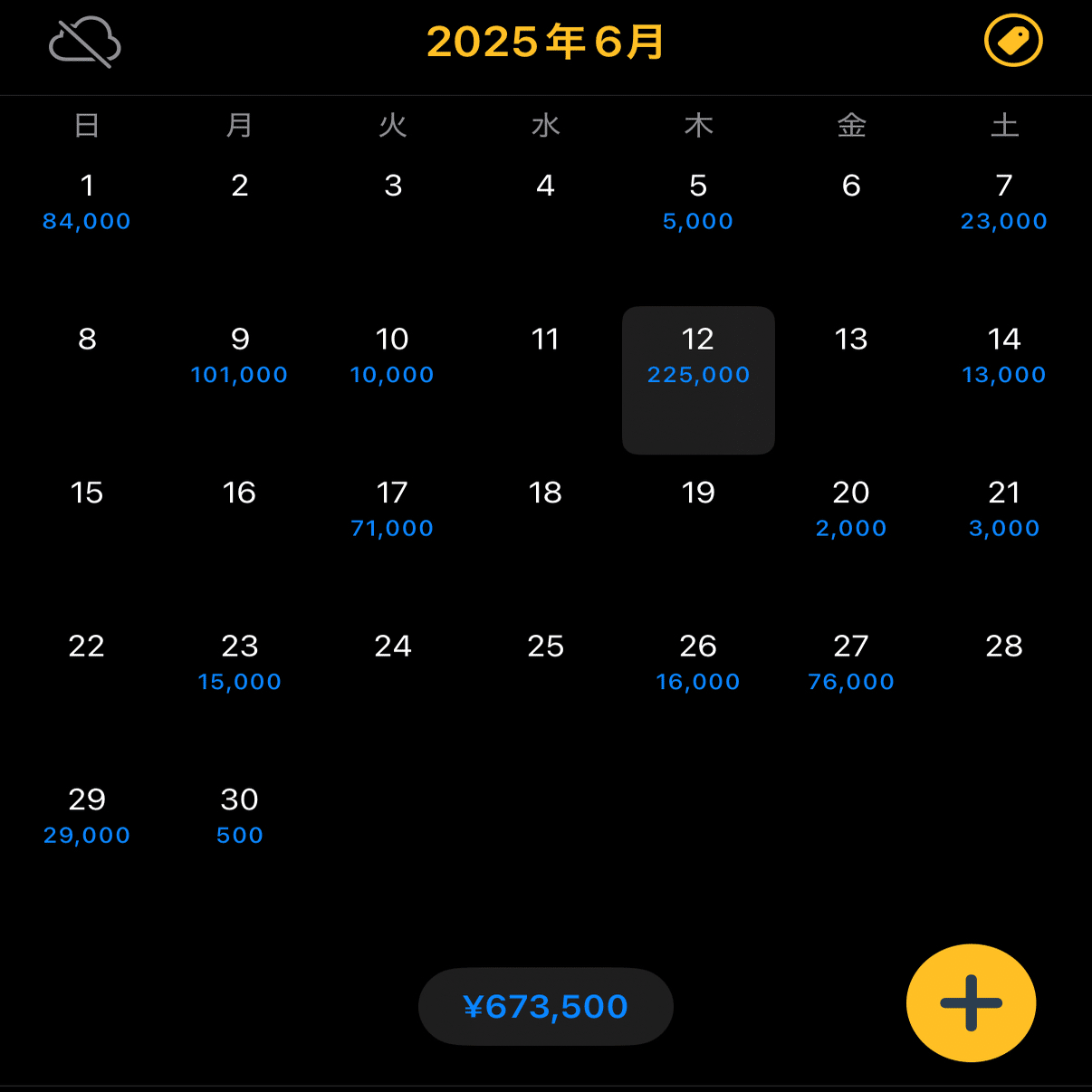Add a new entry with plus button
Image resolution: width=1092 pixels, height=1092 pixels.
pos(971,1003)
